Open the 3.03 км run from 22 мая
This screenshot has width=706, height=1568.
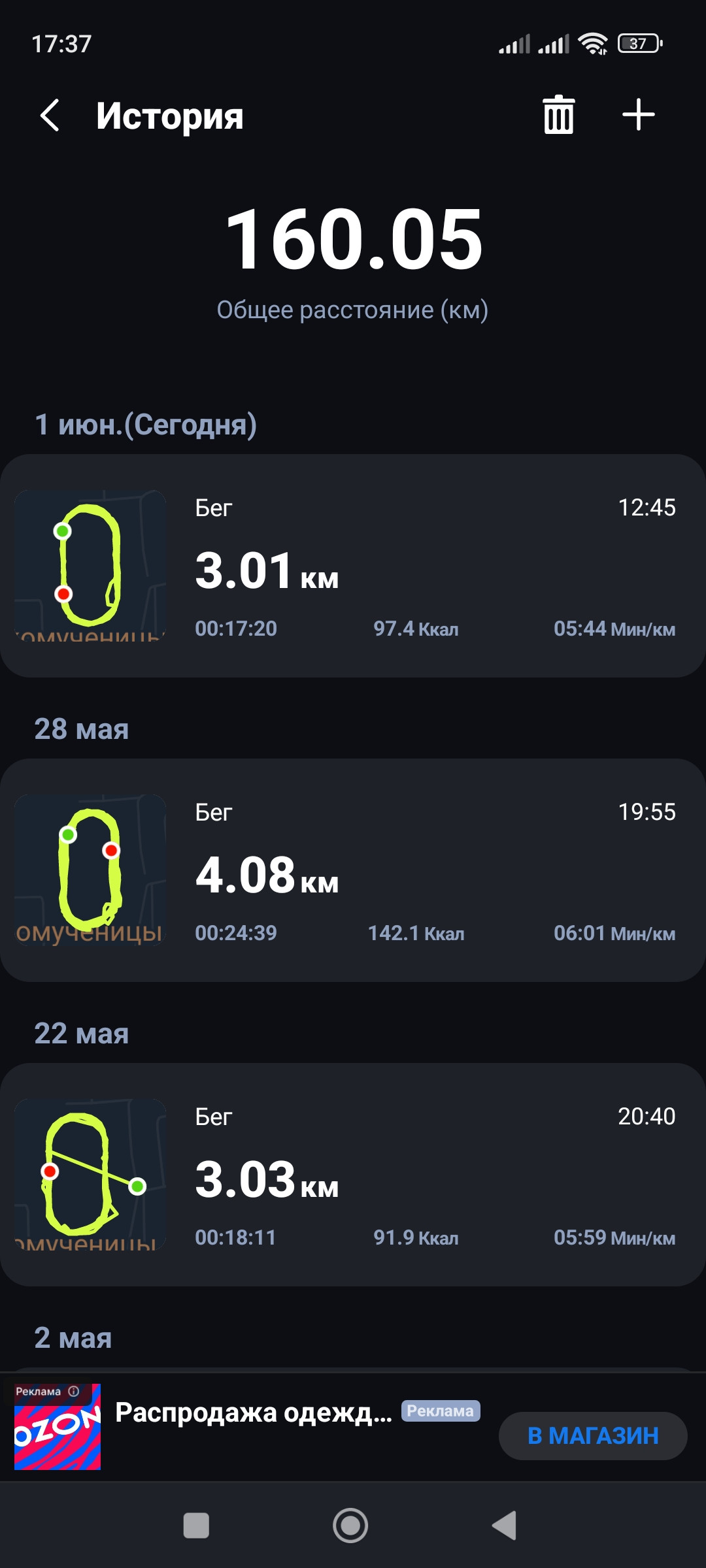tap(353, 1175)
